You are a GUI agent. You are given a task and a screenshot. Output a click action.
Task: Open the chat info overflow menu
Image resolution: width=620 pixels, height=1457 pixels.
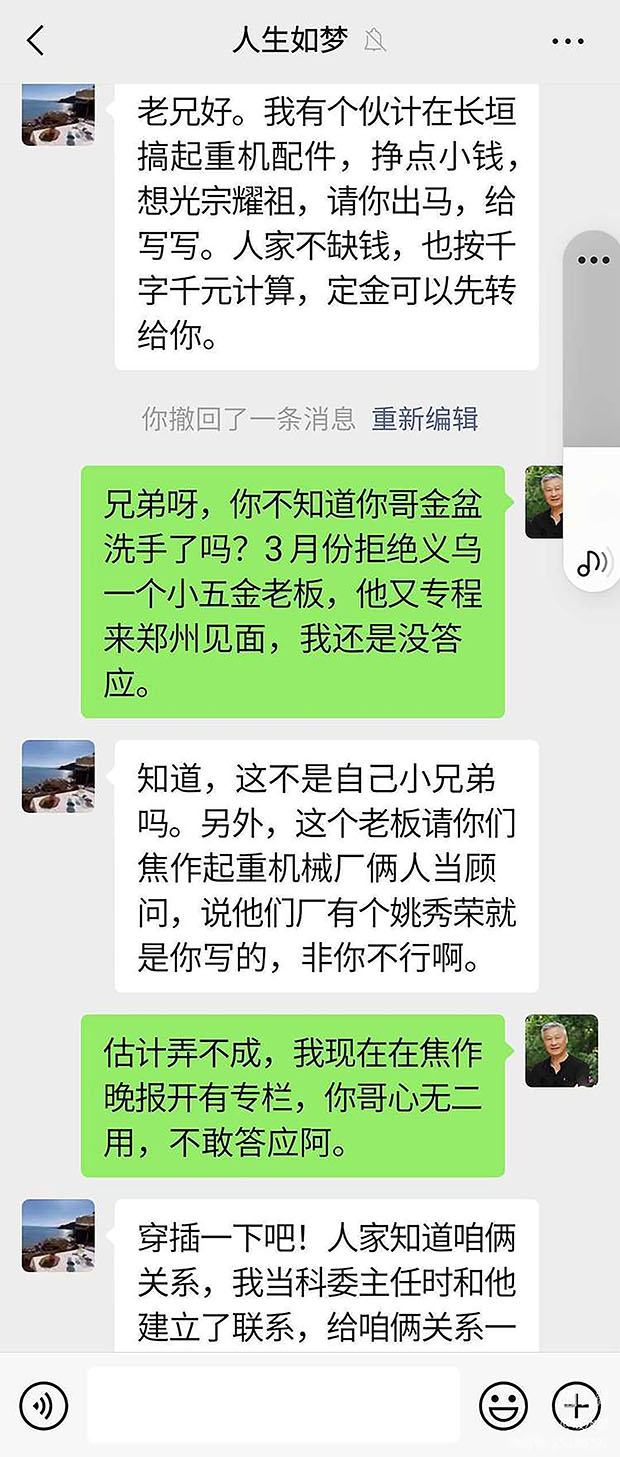point(568,41)
